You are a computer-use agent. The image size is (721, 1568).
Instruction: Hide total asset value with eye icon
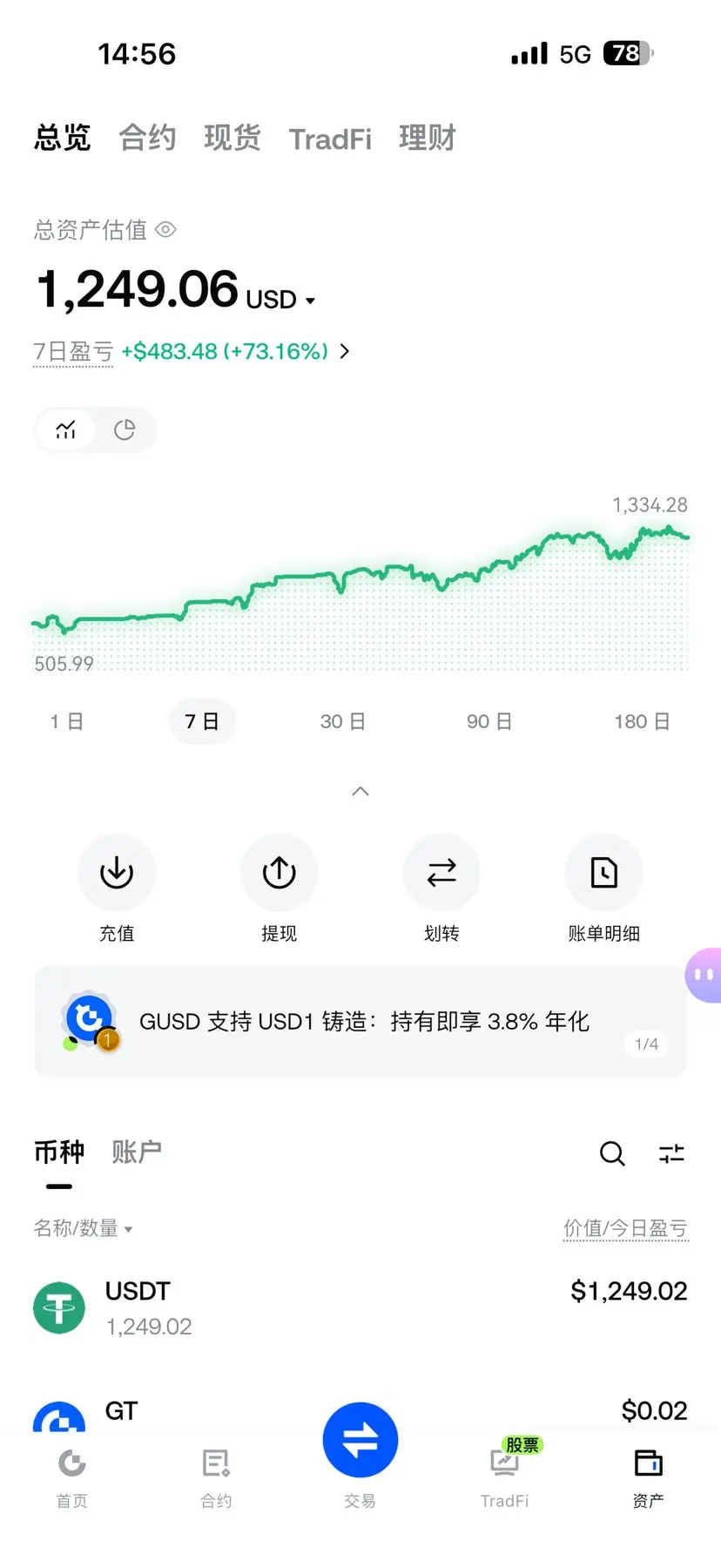pos(165,229)
